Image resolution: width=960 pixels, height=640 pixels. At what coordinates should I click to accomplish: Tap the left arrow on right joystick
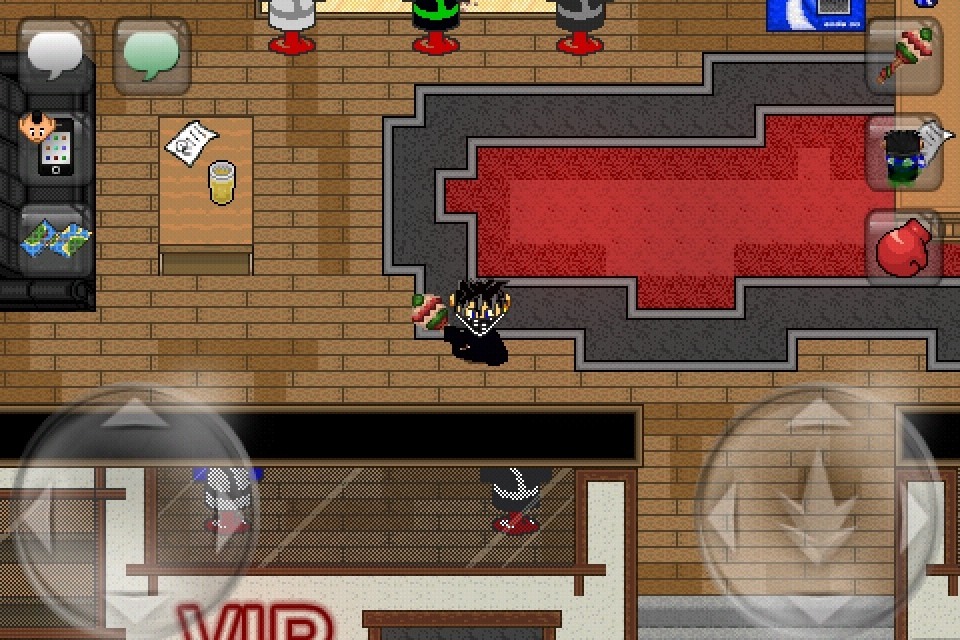pos(720,517)
